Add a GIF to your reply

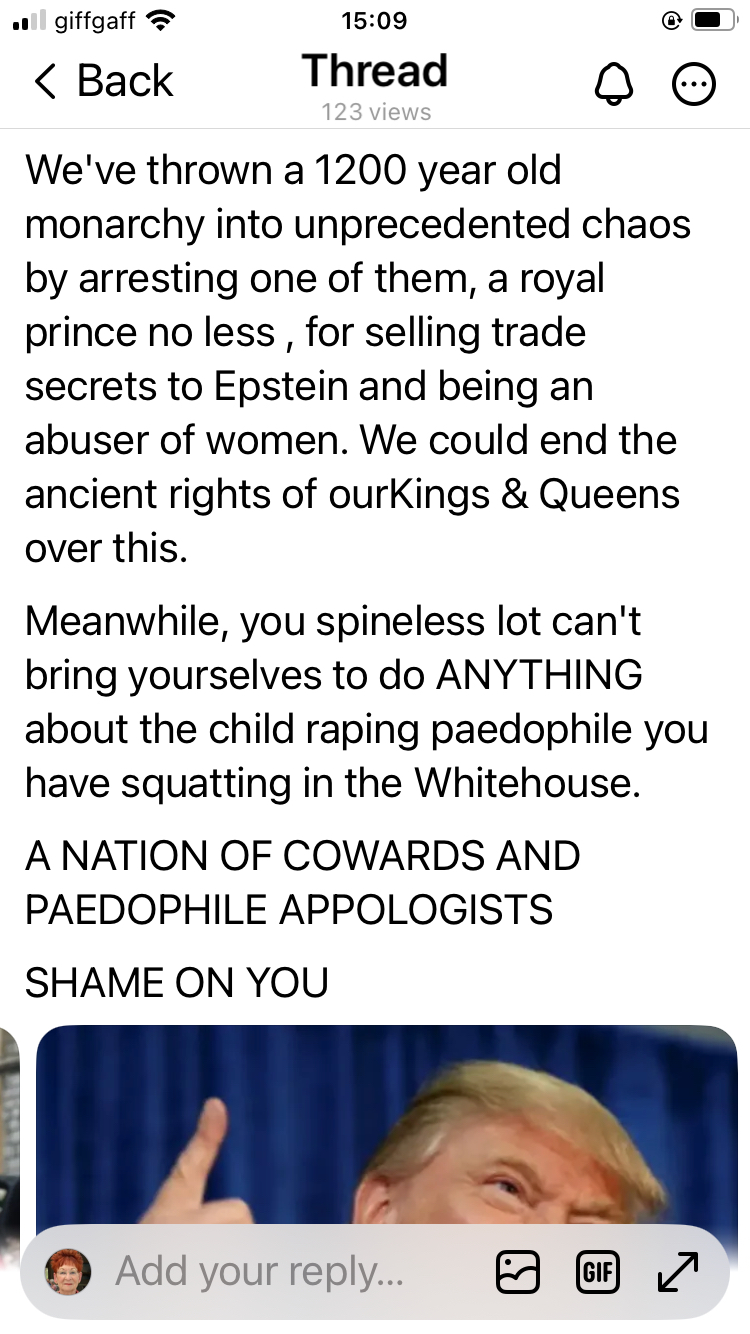598,1273
